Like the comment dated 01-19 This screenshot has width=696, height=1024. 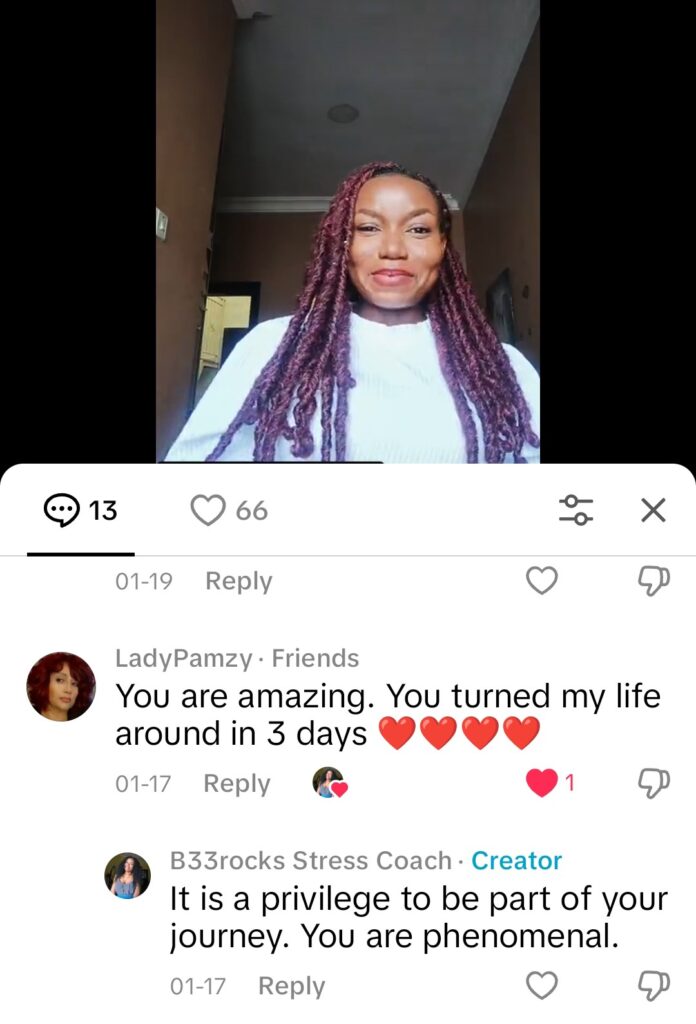click(542, 581)
